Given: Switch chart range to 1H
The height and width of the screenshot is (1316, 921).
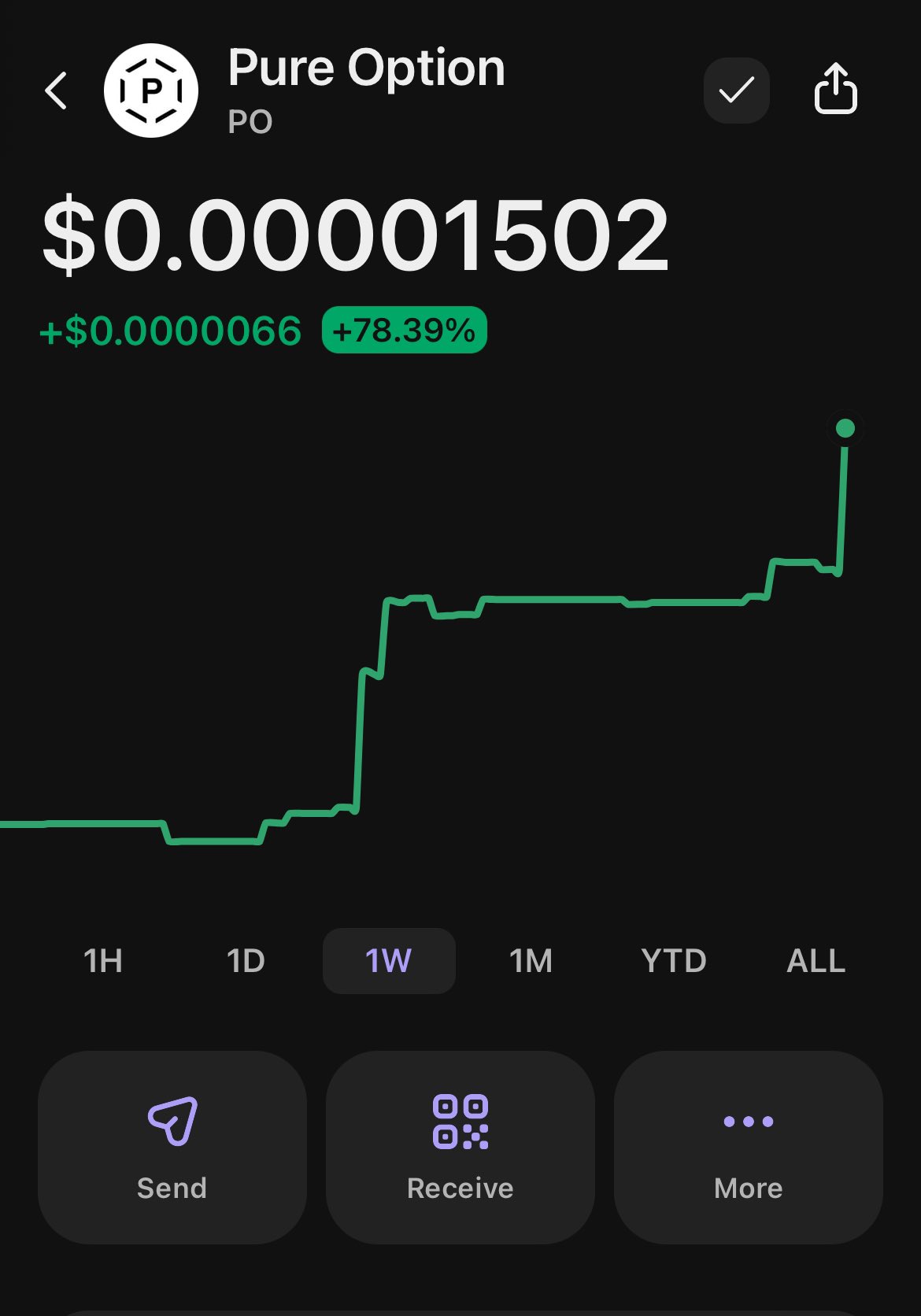Looking at the screenshot, I should point(103,961).
